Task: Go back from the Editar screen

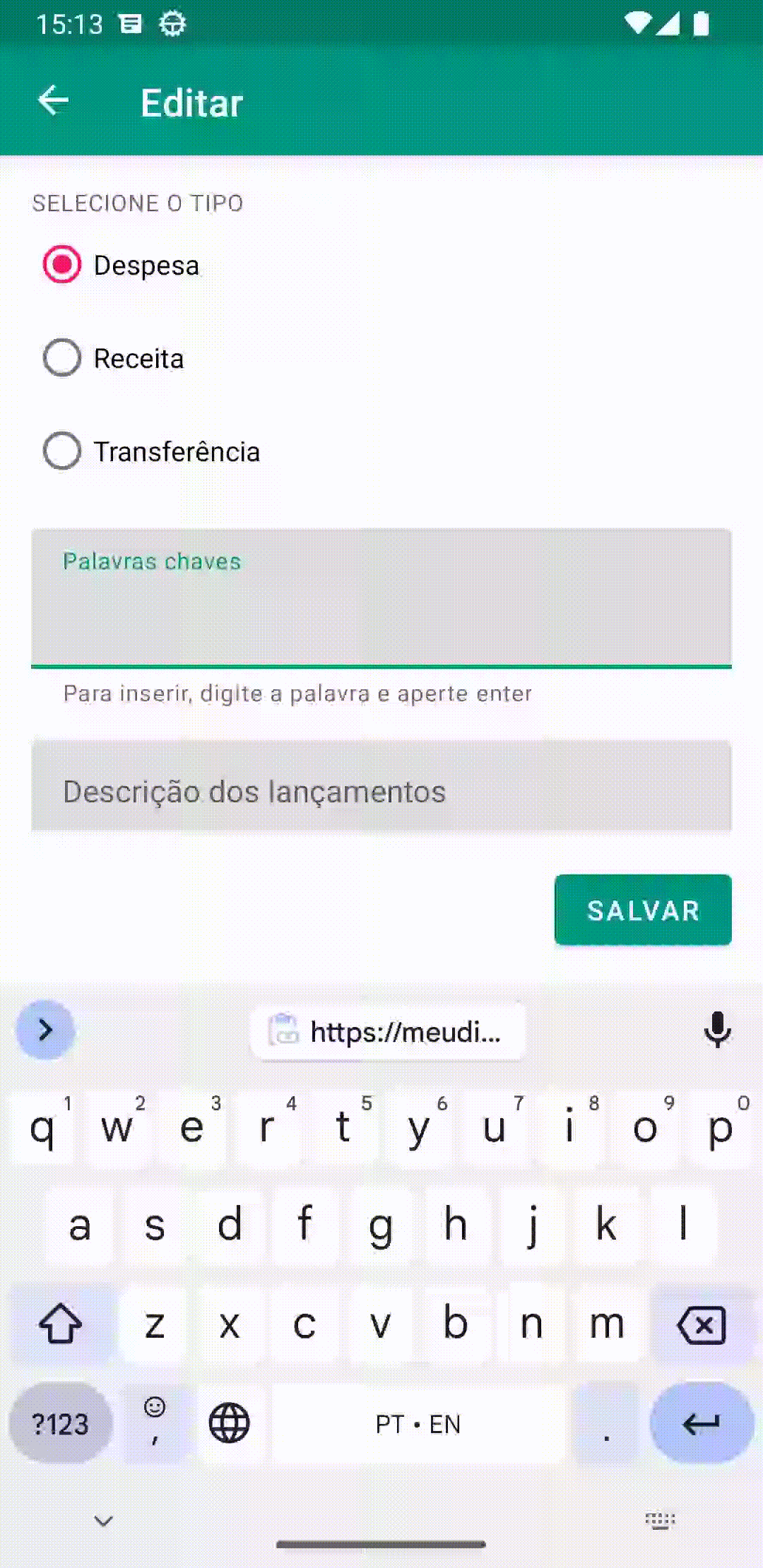Action: [53, 101]
